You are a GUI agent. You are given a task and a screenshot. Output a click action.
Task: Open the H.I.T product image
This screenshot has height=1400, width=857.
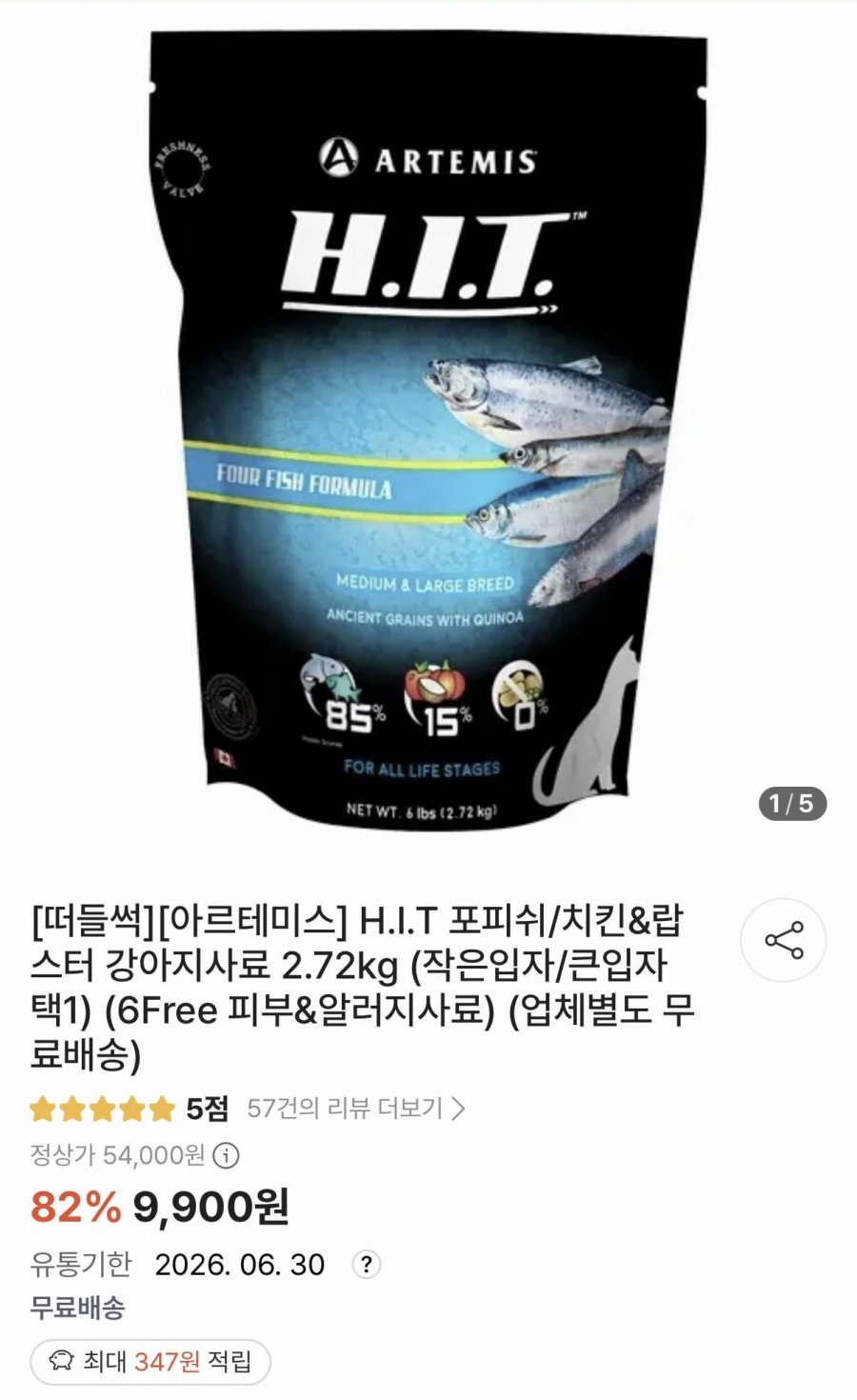(x=428, y=429)
